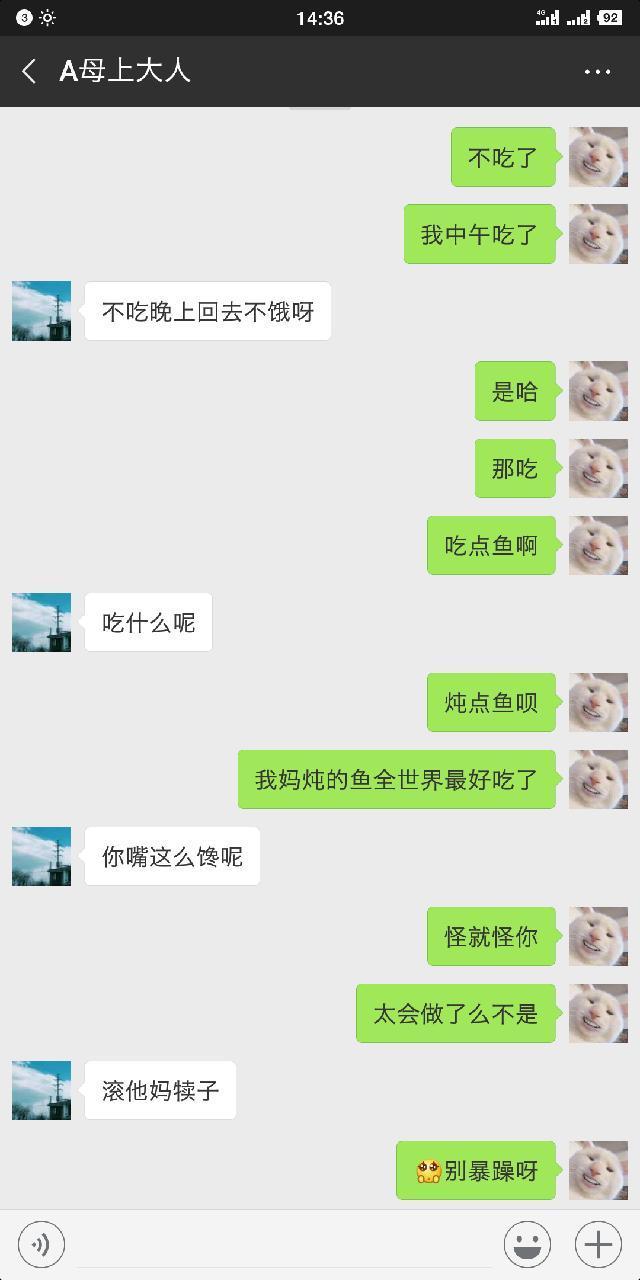Image resolution: width=640 pixels, height=1280 pixels.
Task: Open my cat avatar beside 别暴躁呀
Action: 598,1170
